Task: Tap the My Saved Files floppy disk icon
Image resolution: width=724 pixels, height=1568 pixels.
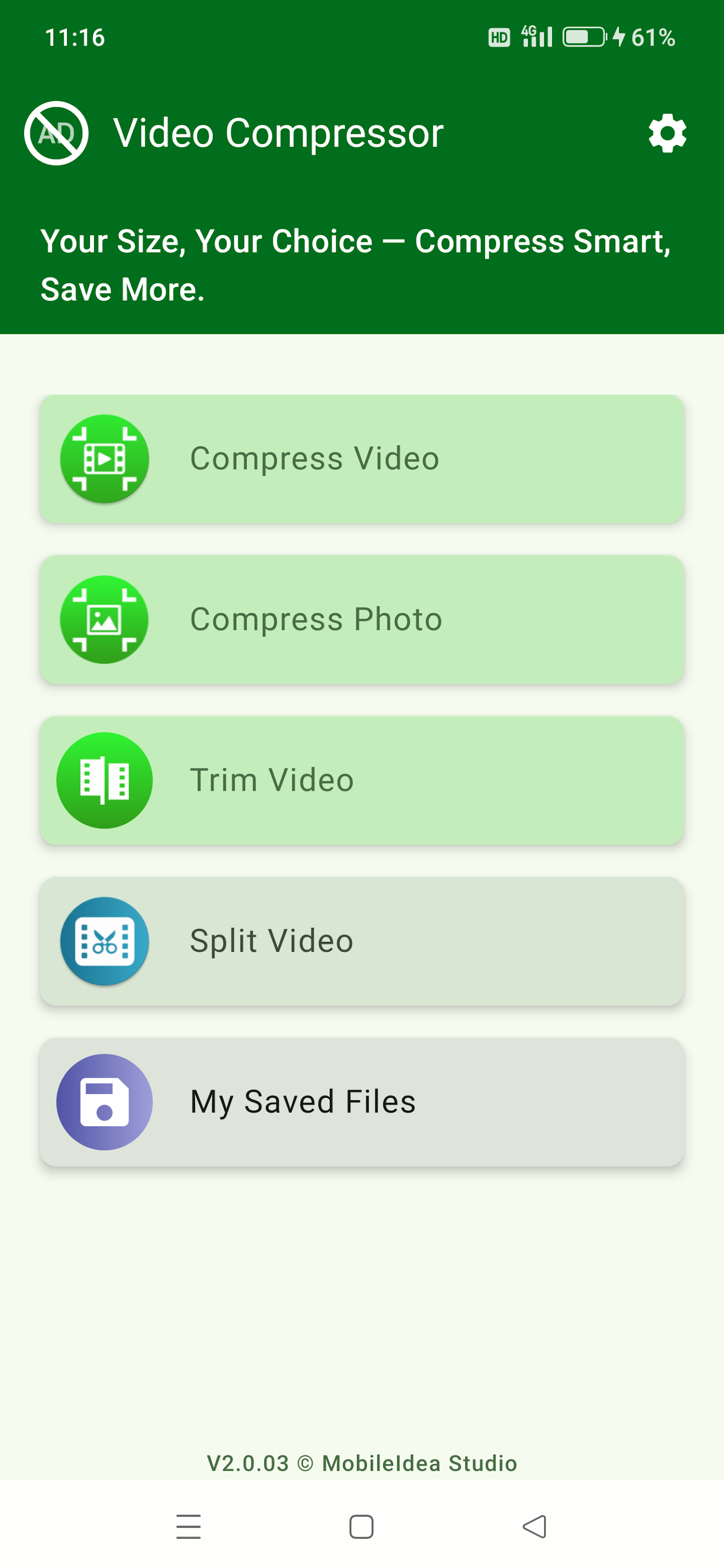Action: pyautogui.click(x=104, y=1101)
